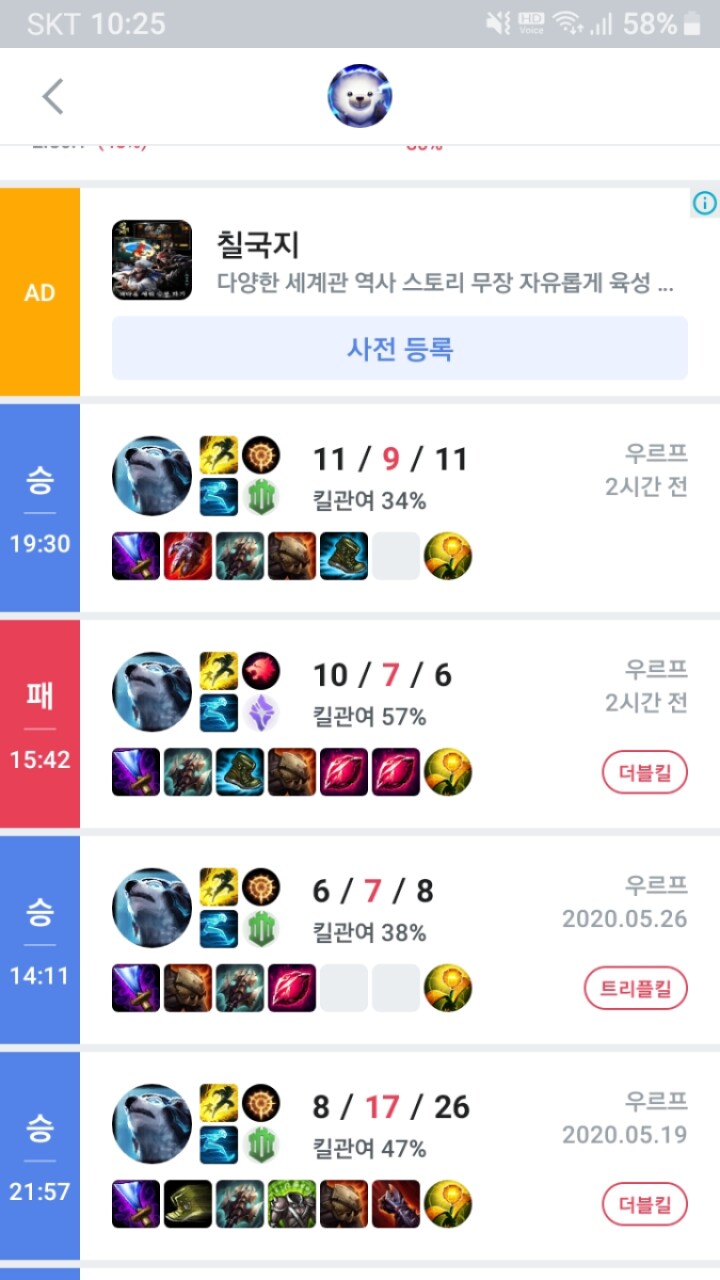Open the 11 / 9 / 11 match
Viewport: 720px width, 1280px height.
point(400,507)
